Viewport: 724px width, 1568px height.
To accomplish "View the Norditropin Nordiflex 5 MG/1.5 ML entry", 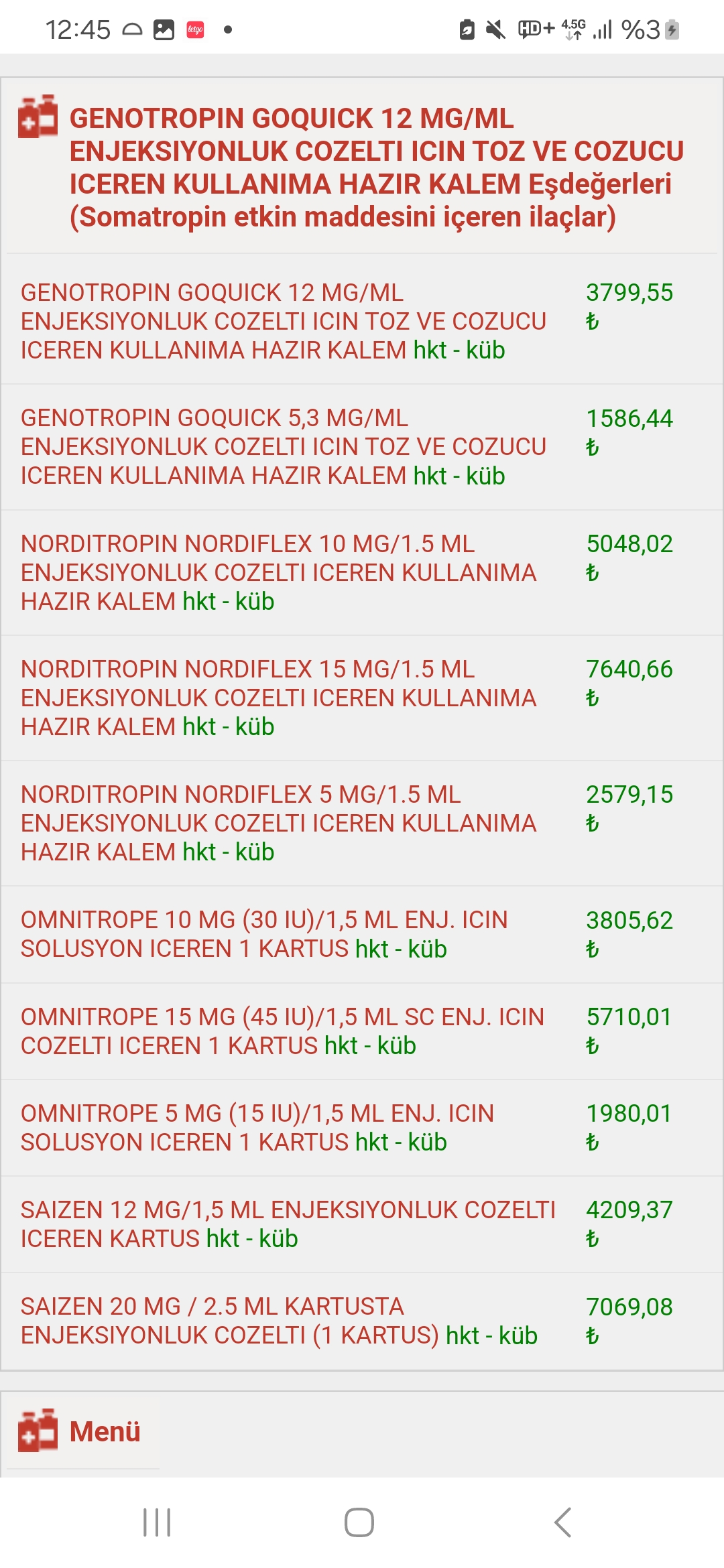I will click(x=279, y=823).
